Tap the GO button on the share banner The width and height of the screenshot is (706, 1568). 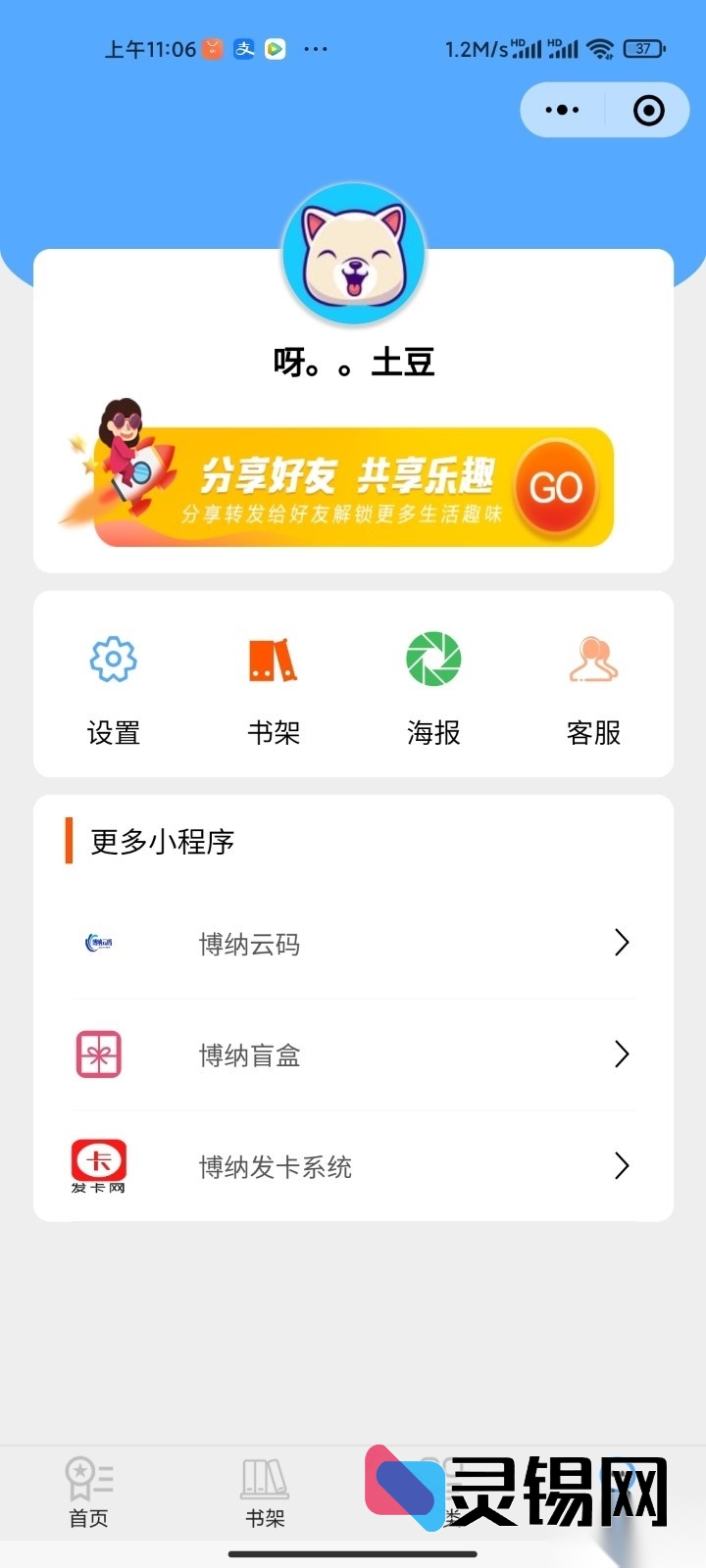coord(555,485)
